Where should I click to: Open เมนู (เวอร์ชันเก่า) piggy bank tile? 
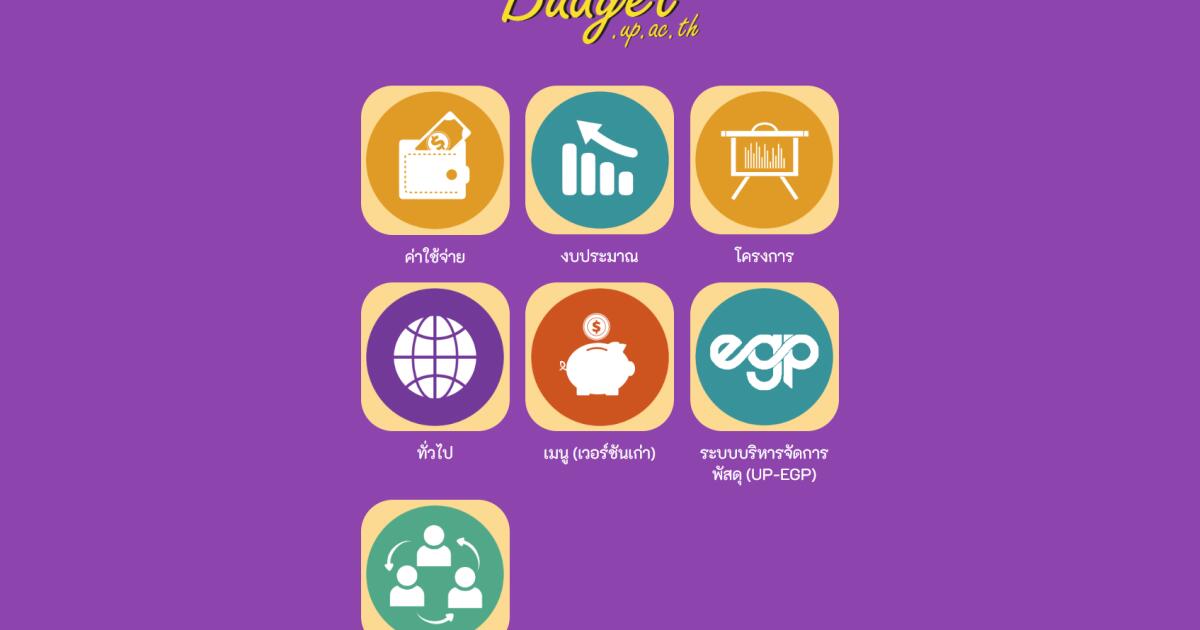coord(599,357)
